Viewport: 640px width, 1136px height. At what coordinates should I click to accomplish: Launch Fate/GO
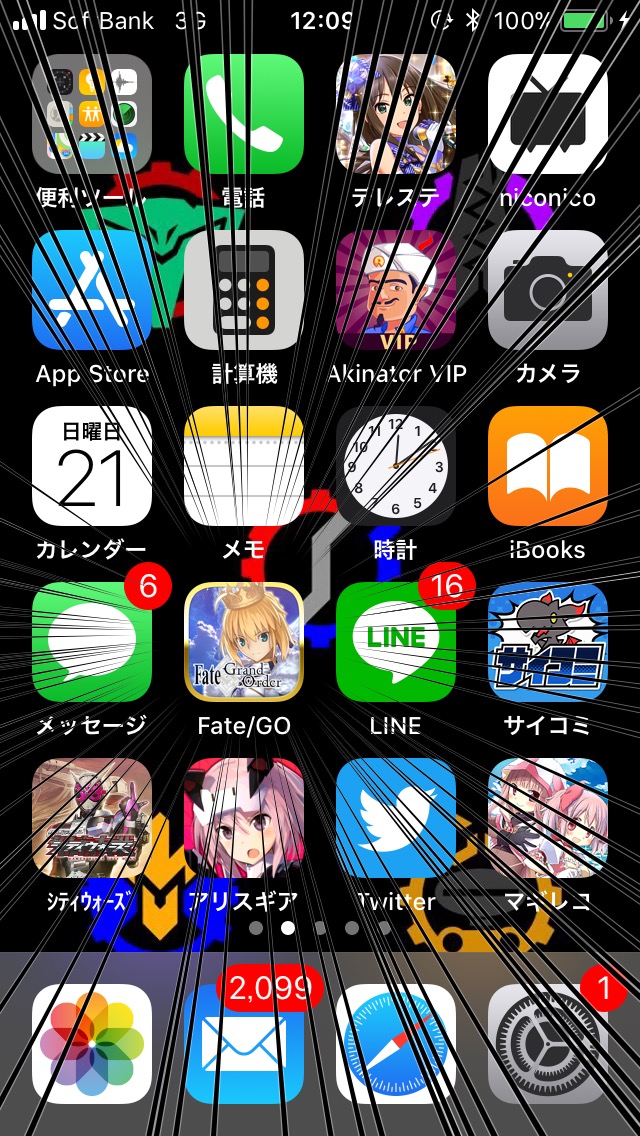click(x=244, y=642)
